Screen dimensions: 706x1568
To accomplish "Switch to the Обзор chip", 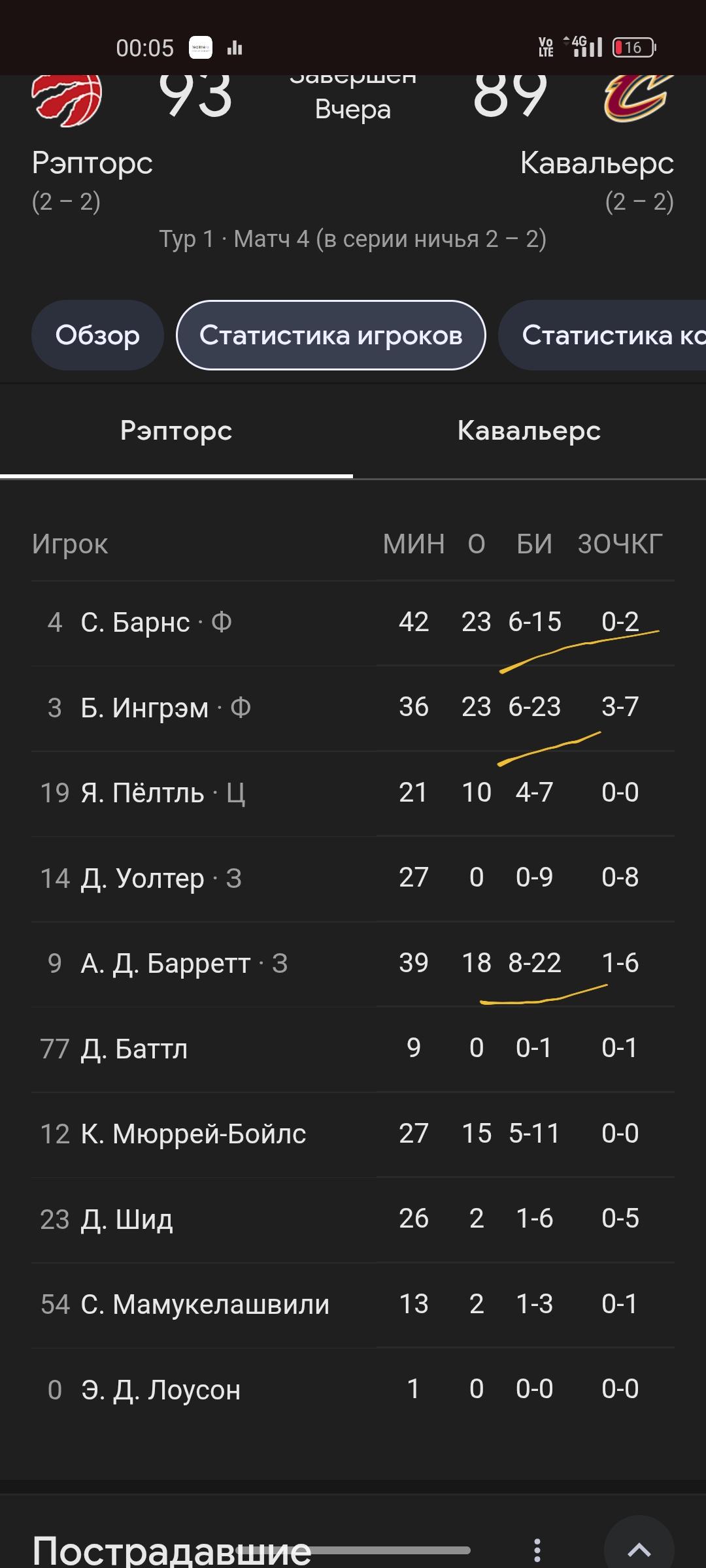I will point(97,335).
